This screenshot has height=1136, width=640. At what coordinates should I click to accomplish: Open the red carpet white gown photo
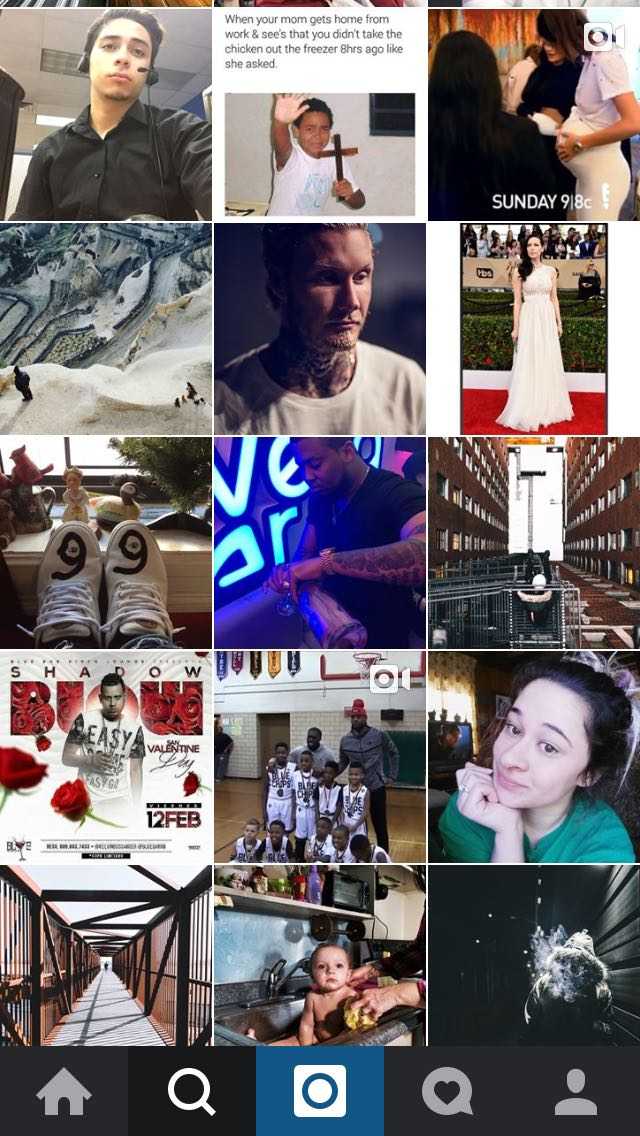click(x=533, y=328)
